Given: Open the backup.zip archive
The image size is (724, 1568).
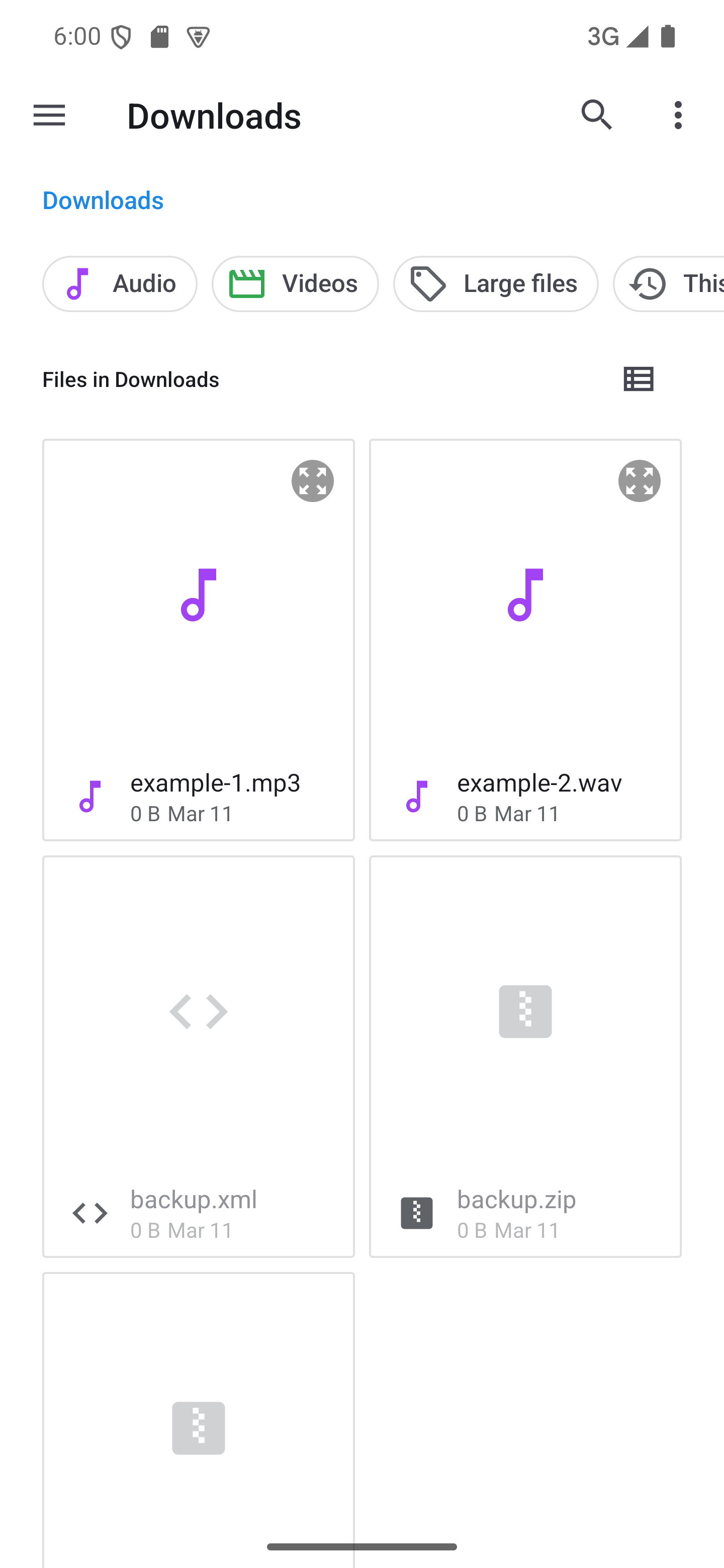Looking at the screenshot, I should [525, 1056].
